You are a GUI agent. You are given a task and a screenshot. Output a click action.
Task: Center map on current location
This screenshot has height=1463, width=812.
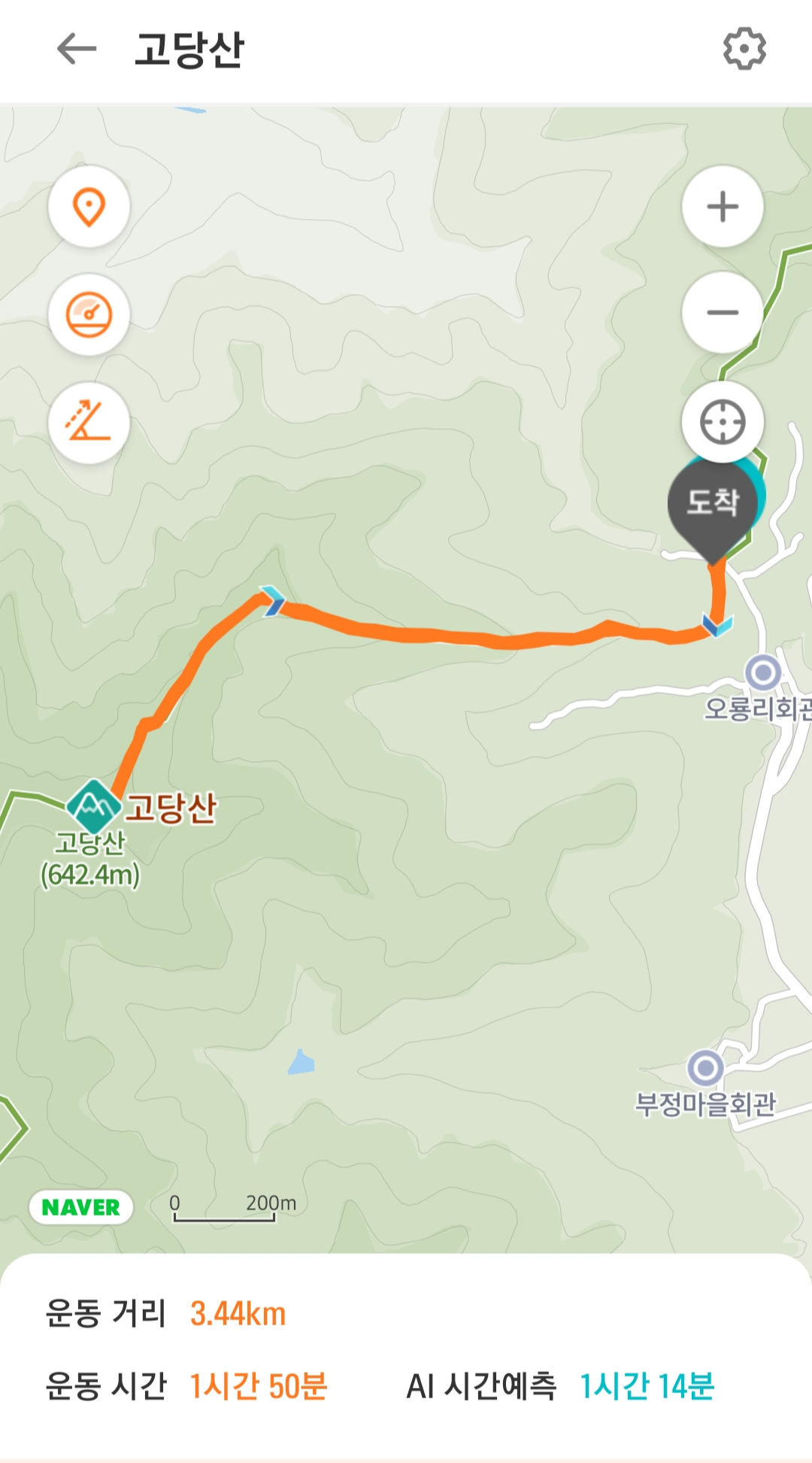point(723,422)
